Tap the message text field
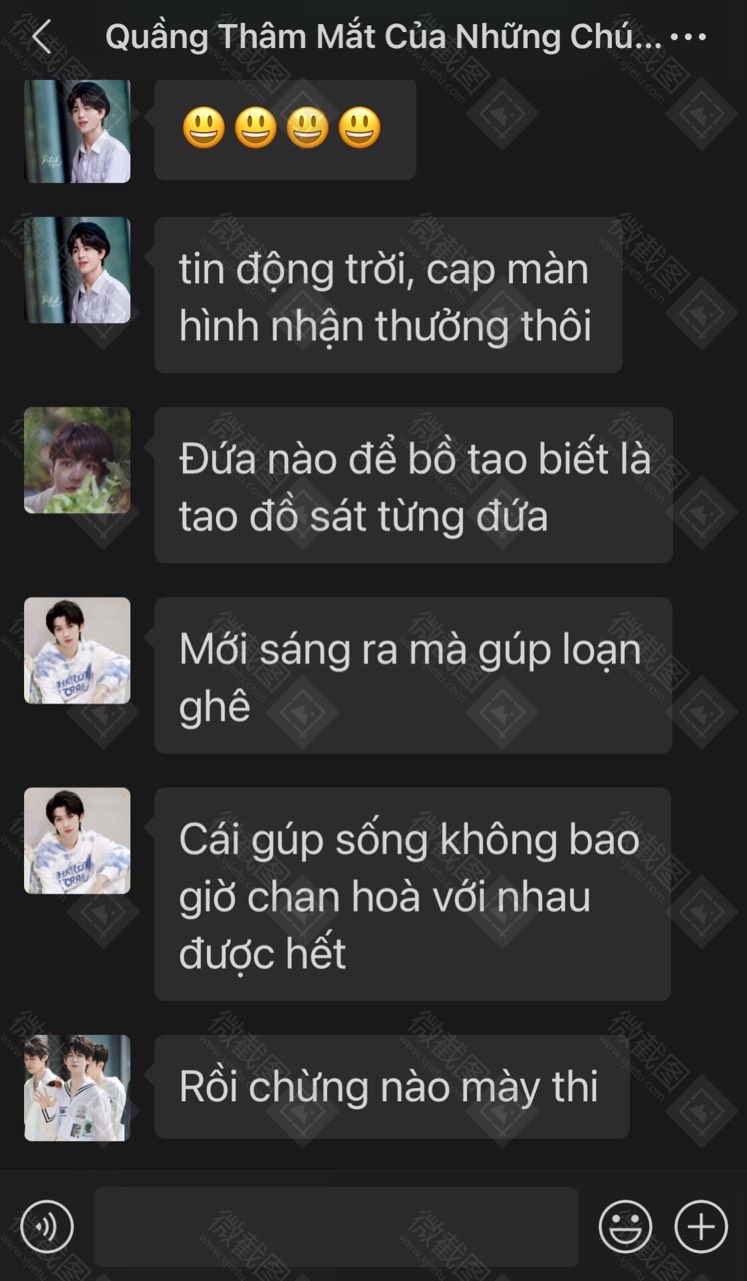 [x=336, y=1227]
